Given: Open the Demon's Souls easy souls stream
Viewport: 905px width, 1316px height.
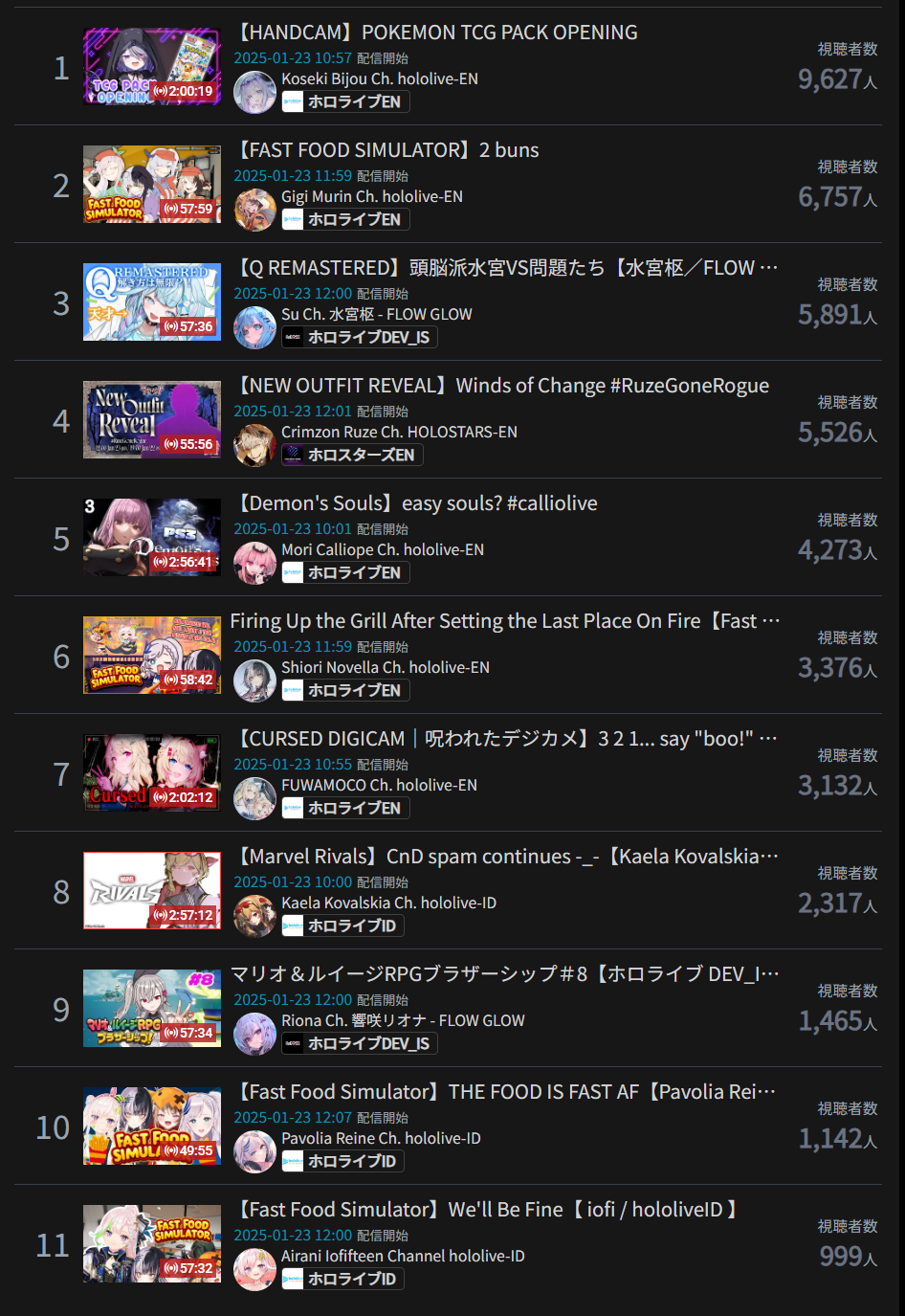Looking at the screenshot, I should coord(417,503).
